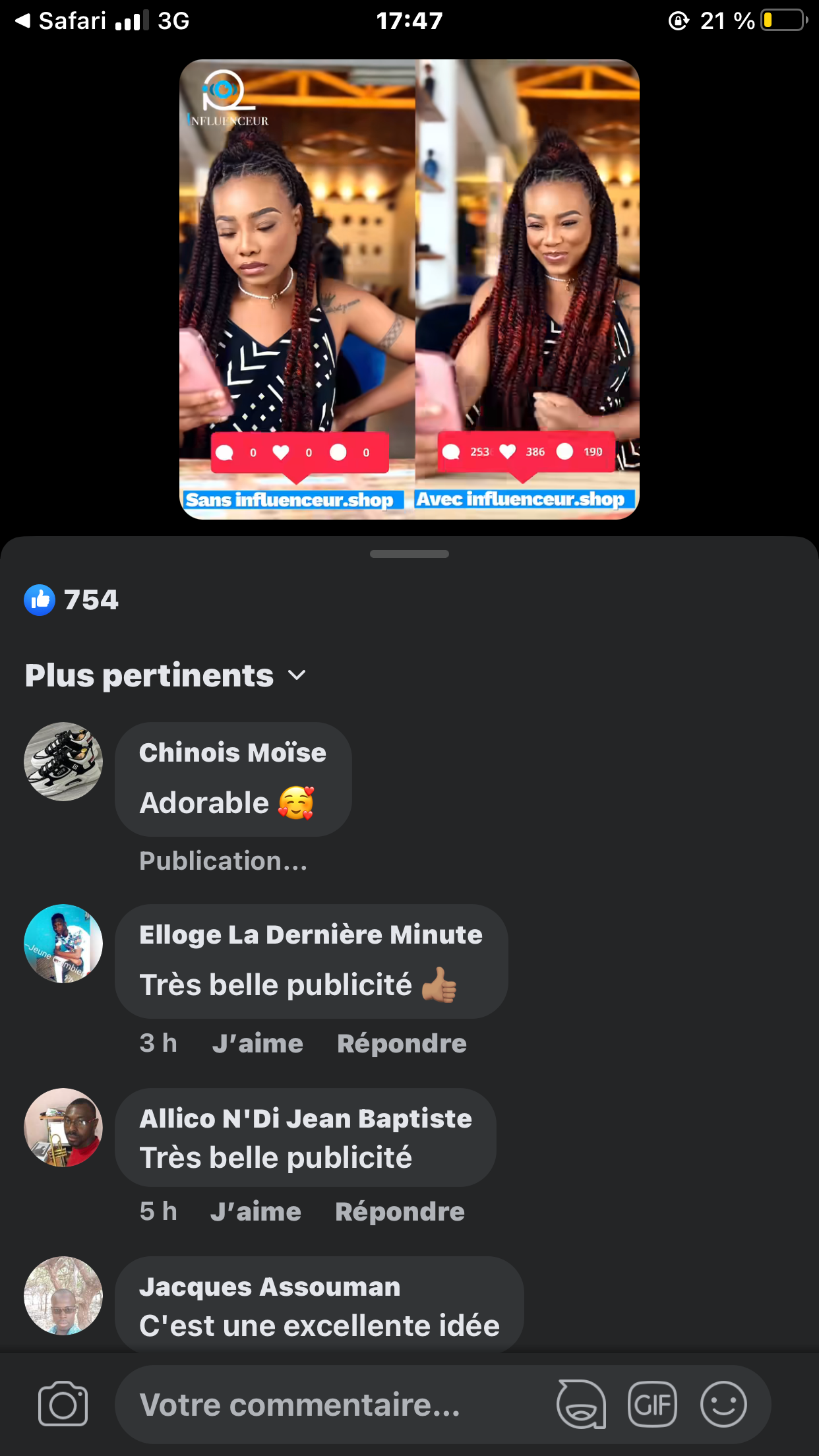The image size is (819, 1456).
Task: View Allico N'Di Jean Baptiste's profile
Action: coord(305,1118)
